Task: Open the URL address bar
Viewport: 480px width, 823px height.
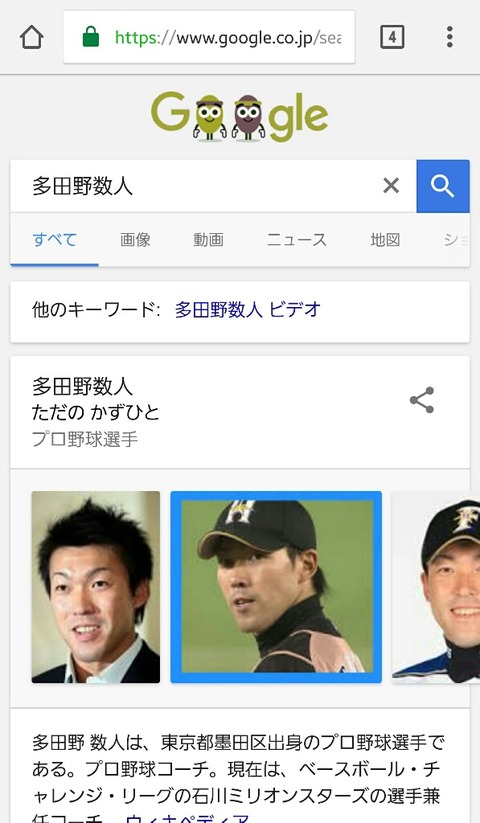Action: click(209, 37)
